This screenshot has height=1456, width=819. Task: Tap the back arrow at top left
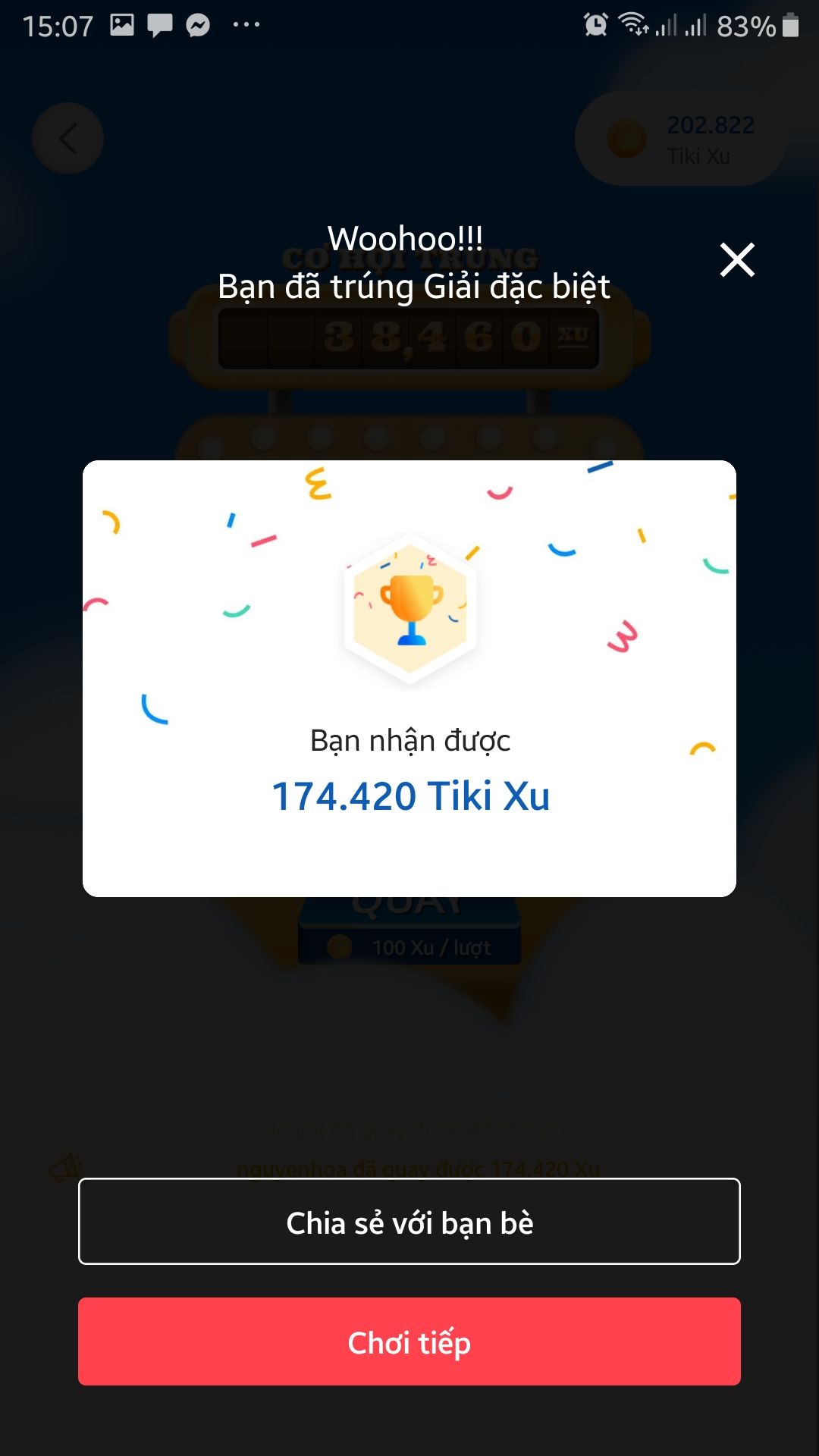pos(67,138)
